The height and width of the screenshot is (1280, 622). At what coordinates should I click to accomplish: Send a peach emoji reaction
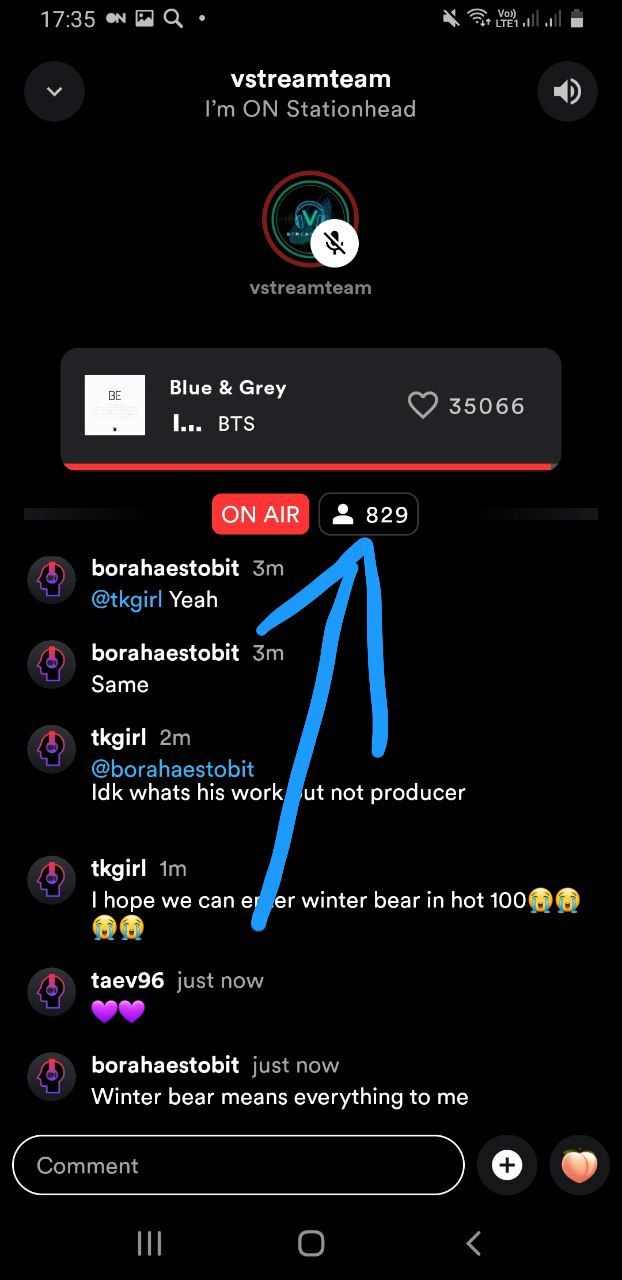579,1166
